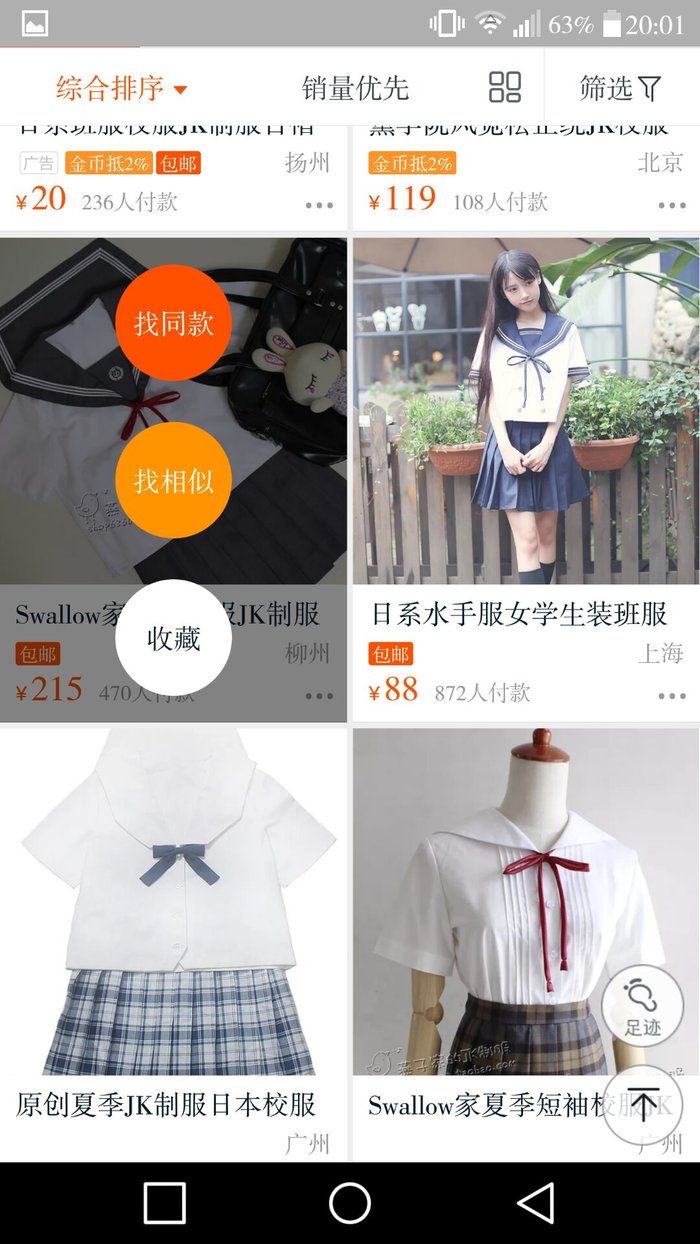This screenshot has height=1244, width=700.
Task: Open more options for the ¥88 item
Action: point(672,696)
